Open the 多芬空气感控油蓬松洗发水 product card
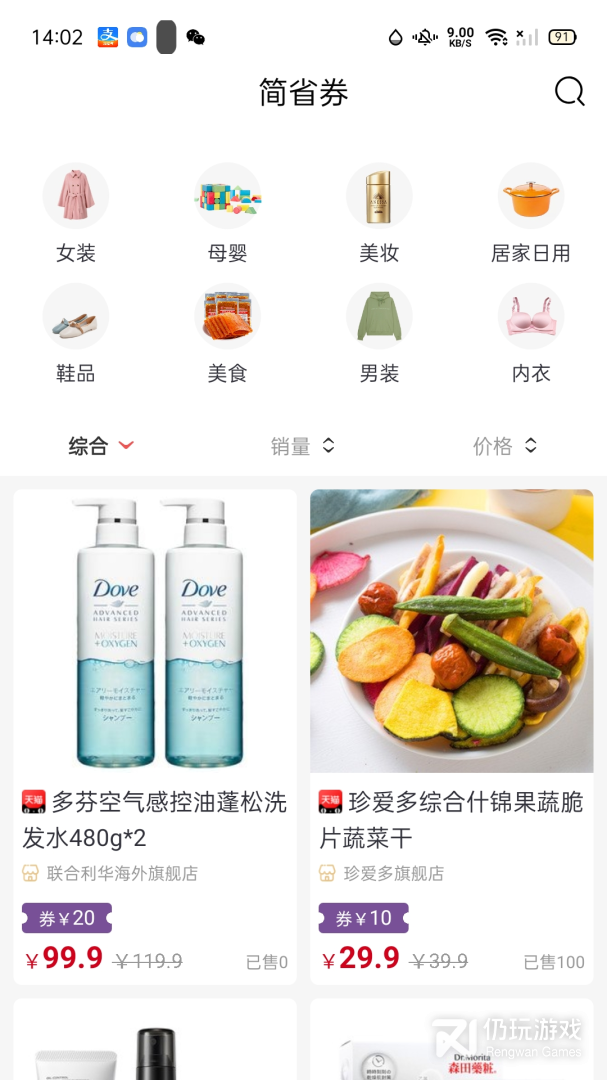 155,735
